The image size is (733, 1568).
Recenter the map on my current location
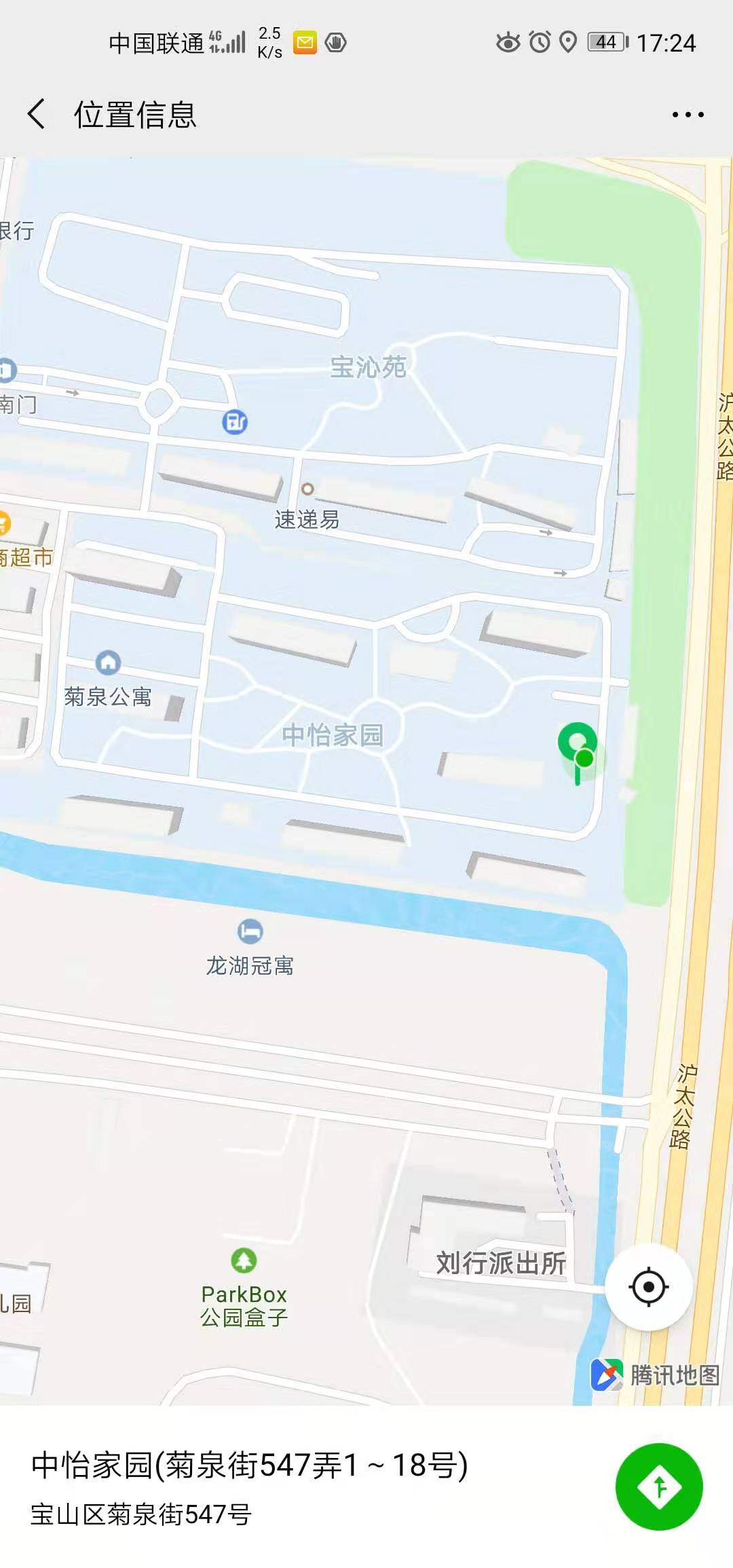[x=648, y=1286]
